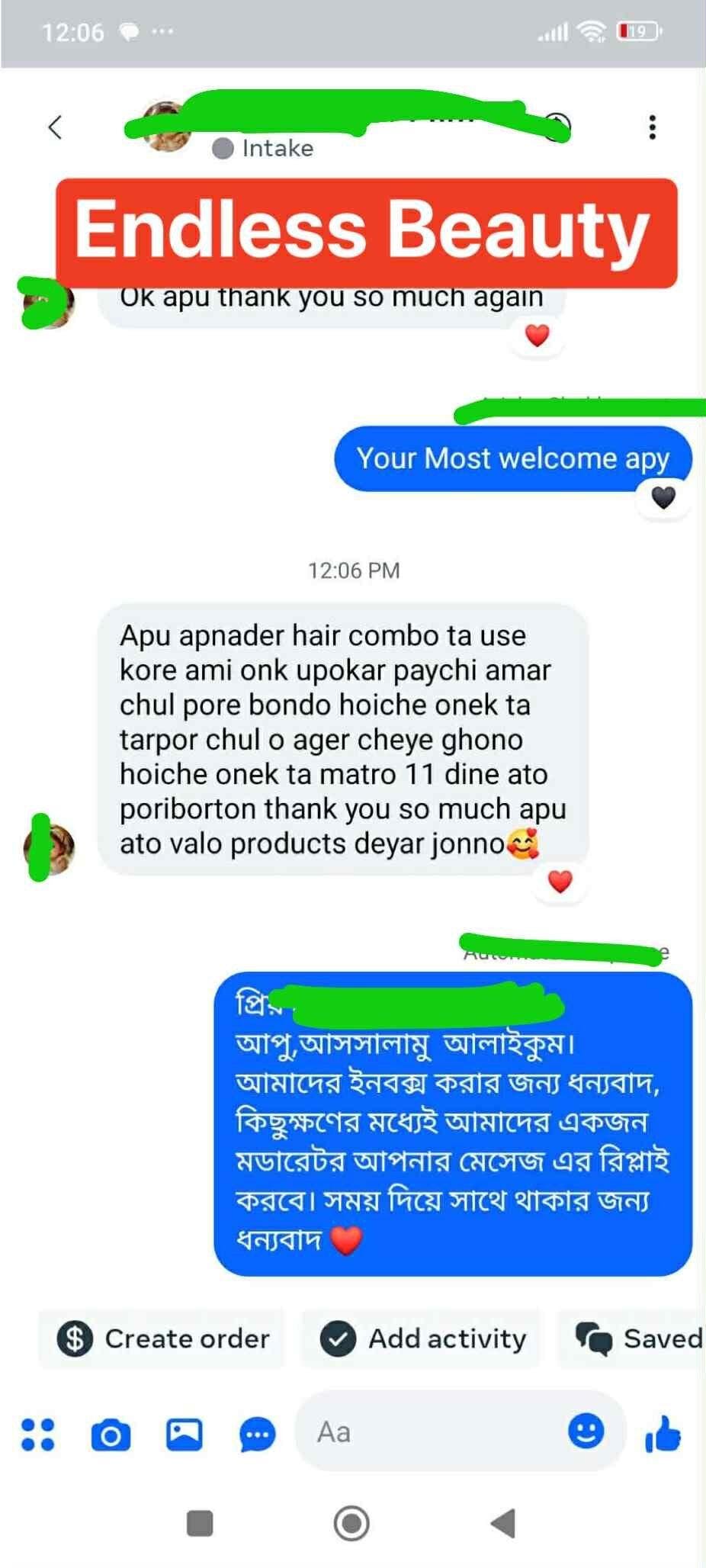Screen dimensions: 706x1568
Task: Open the camera to take a photo
Action: pyautogui.click(x=111, y=1435)
